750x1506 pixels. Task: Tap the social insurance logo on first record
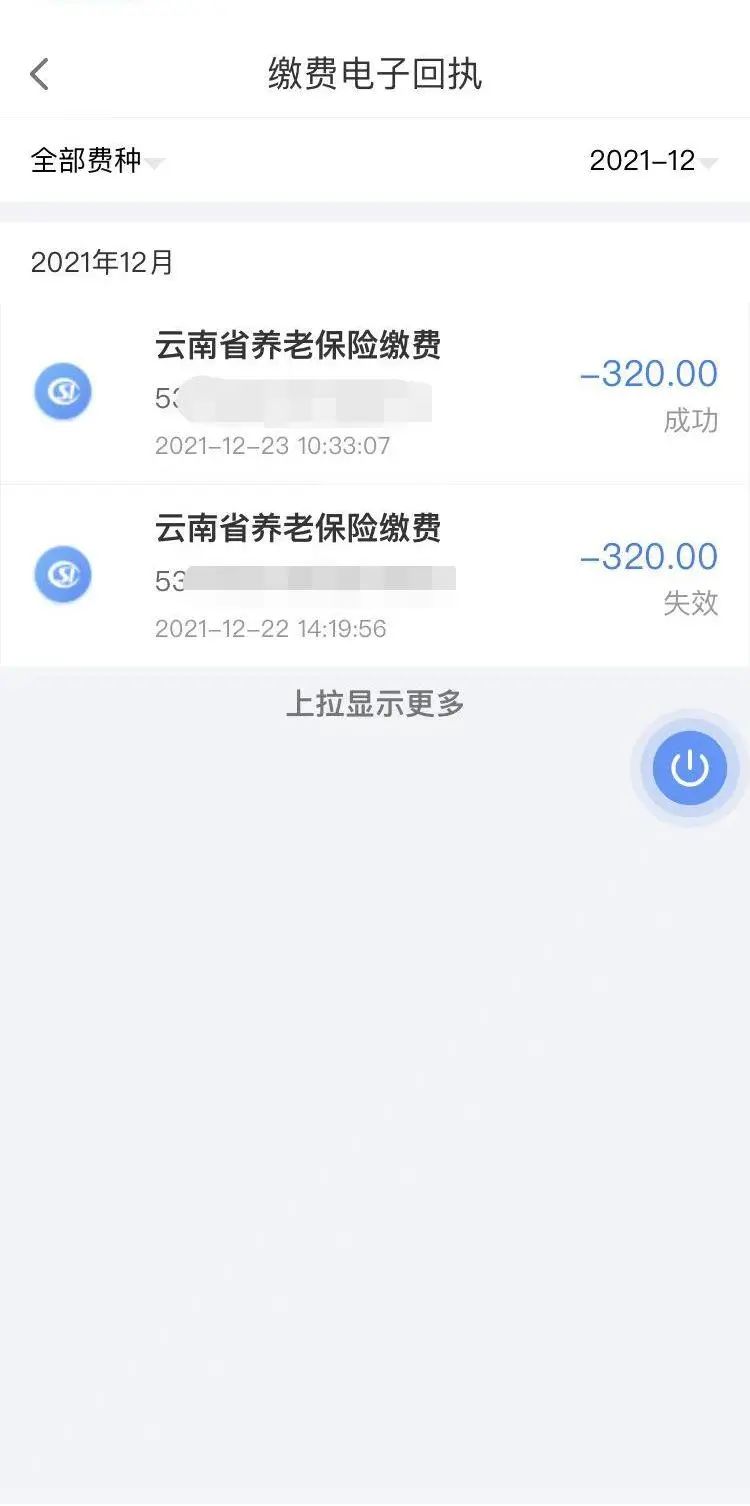tap(62, 391)
